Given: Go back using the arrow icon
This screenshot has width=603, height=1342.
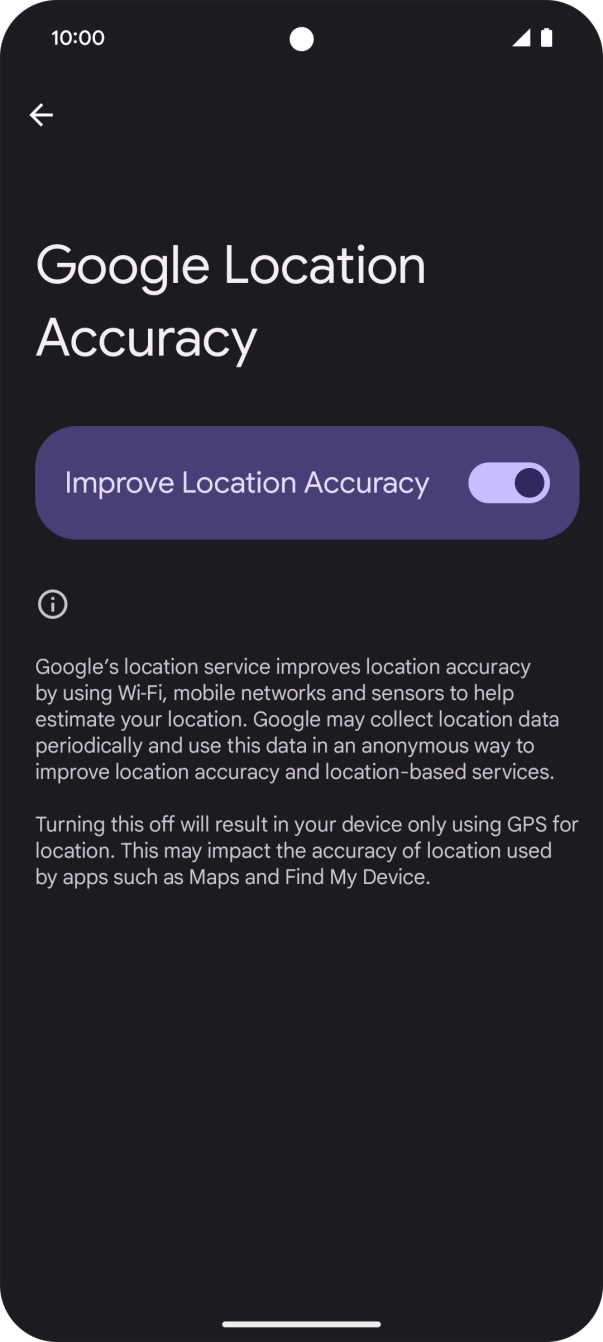Looking at the screenshot, I should 41,115.
